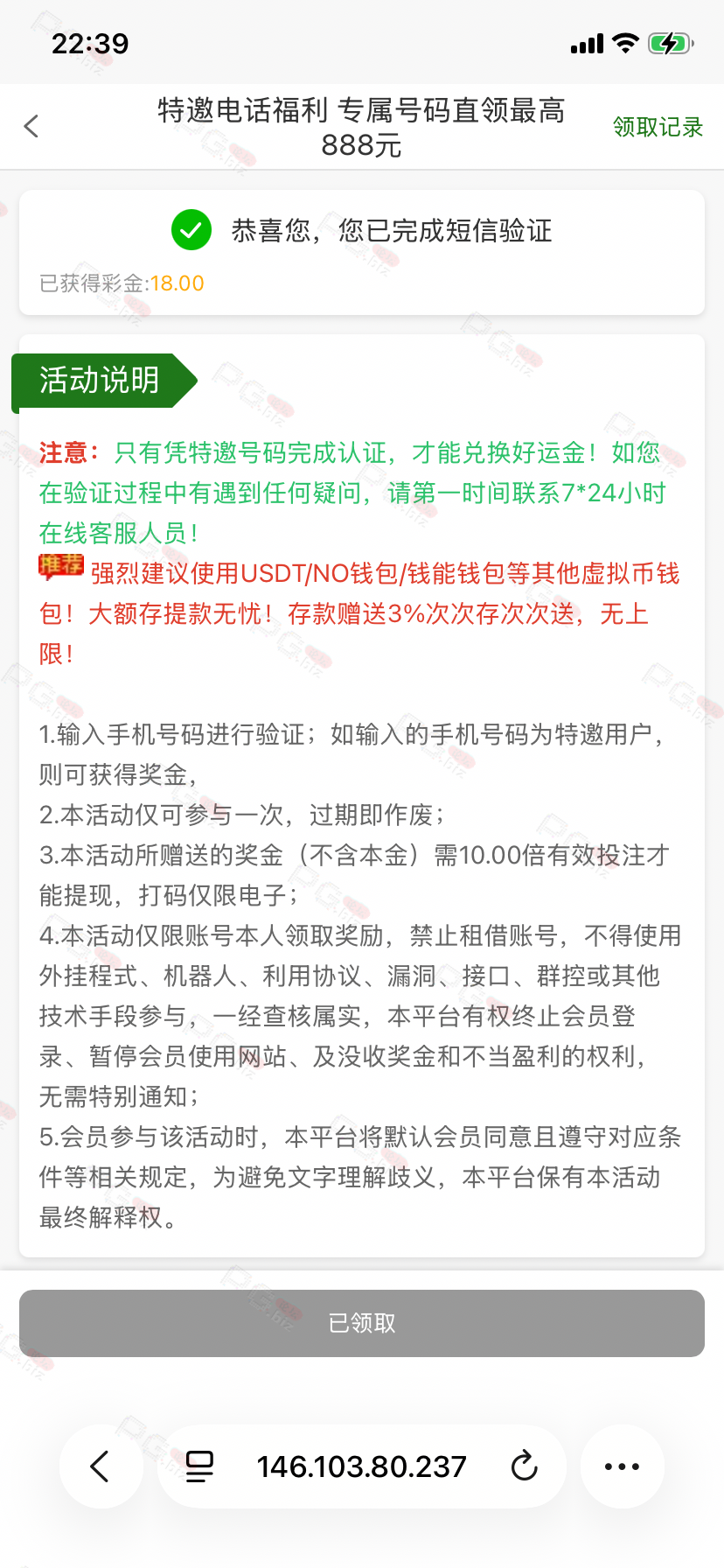Tap the address bar showing 146.103.80.237

(361, 1466)
